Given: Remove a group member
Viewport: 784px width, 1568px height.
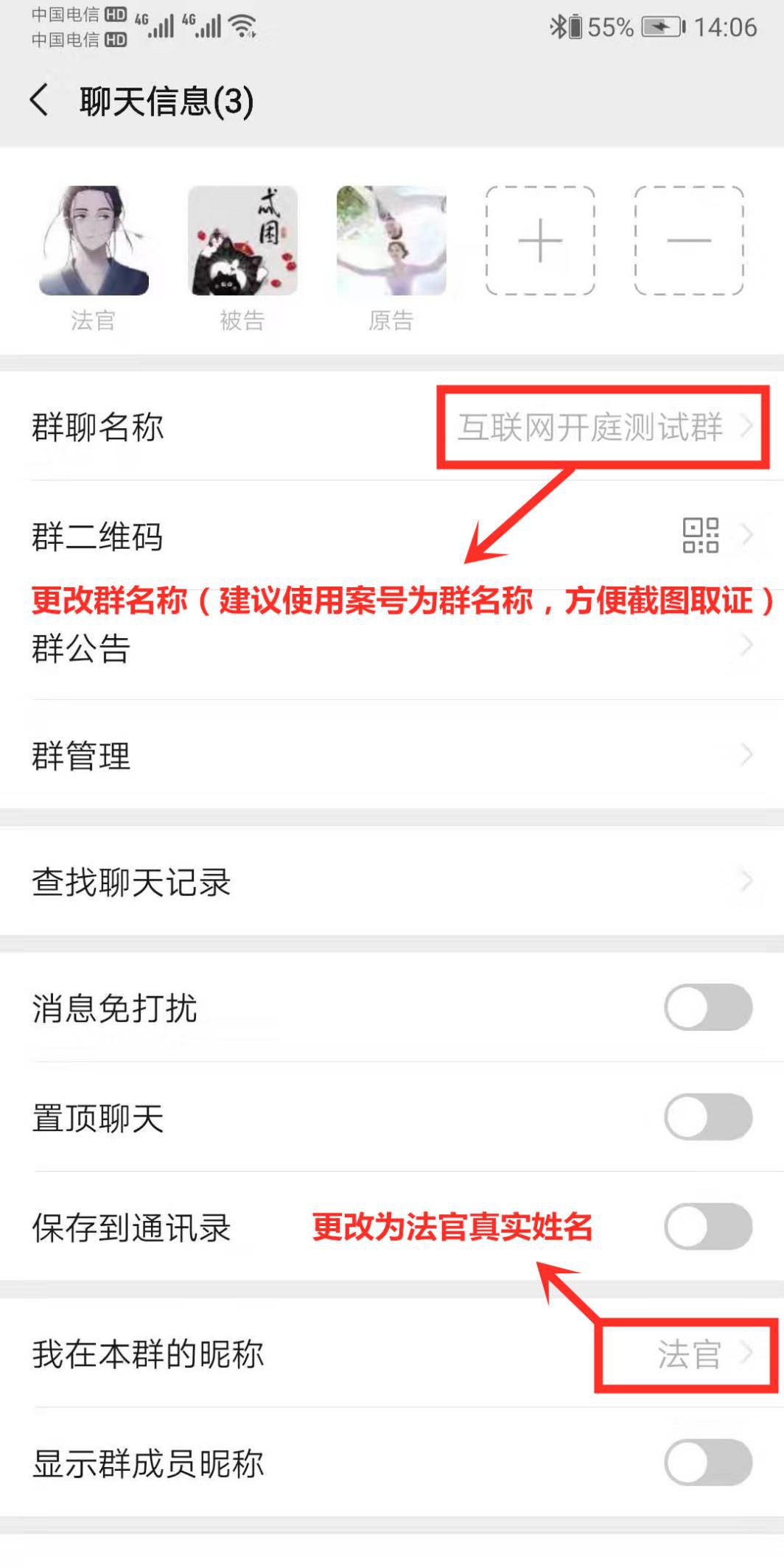Looking at the screenshot, I should click(689, 241).
